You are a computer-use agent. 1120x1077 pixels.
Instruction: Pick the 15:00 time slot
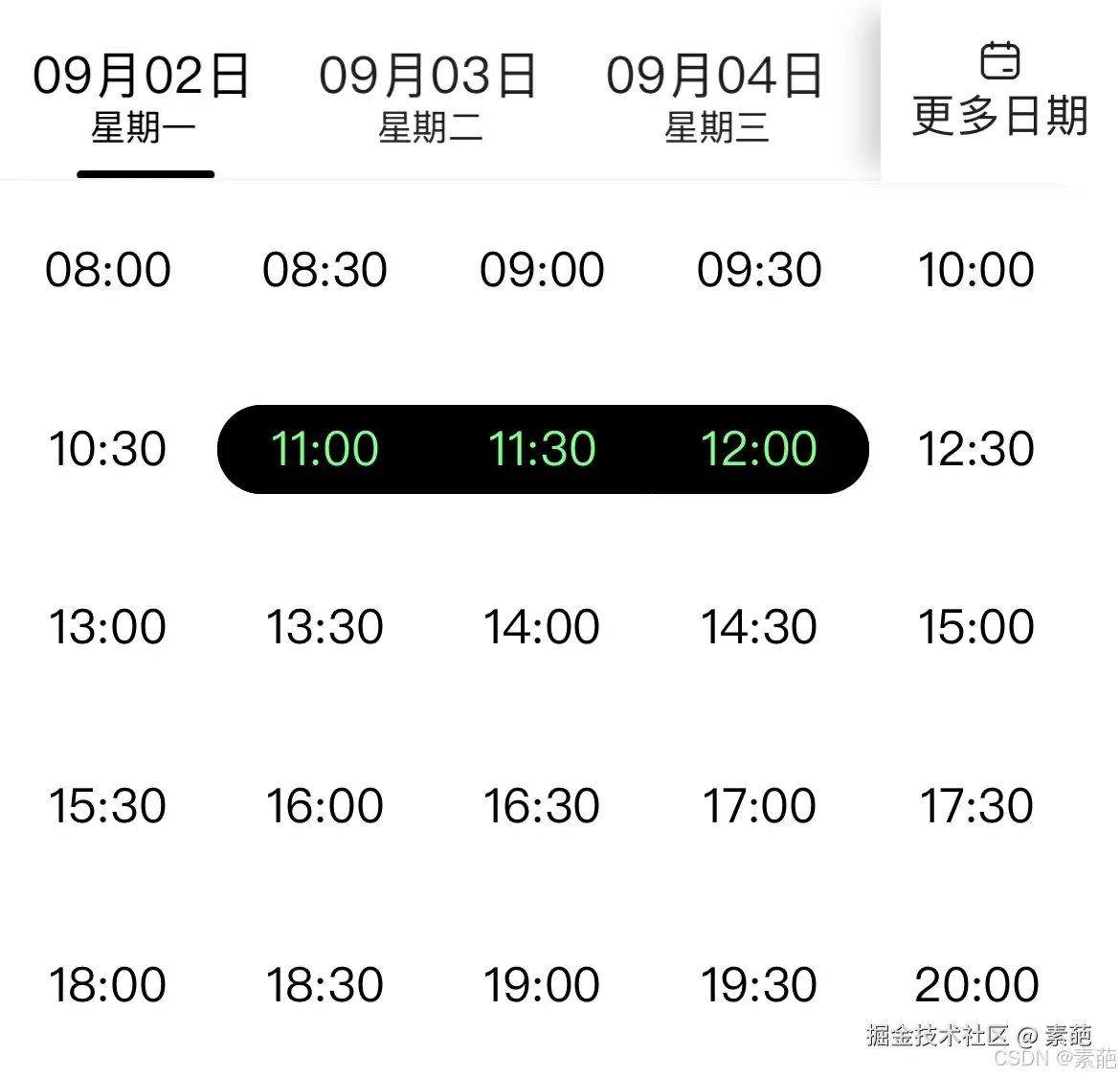point(975,627)
